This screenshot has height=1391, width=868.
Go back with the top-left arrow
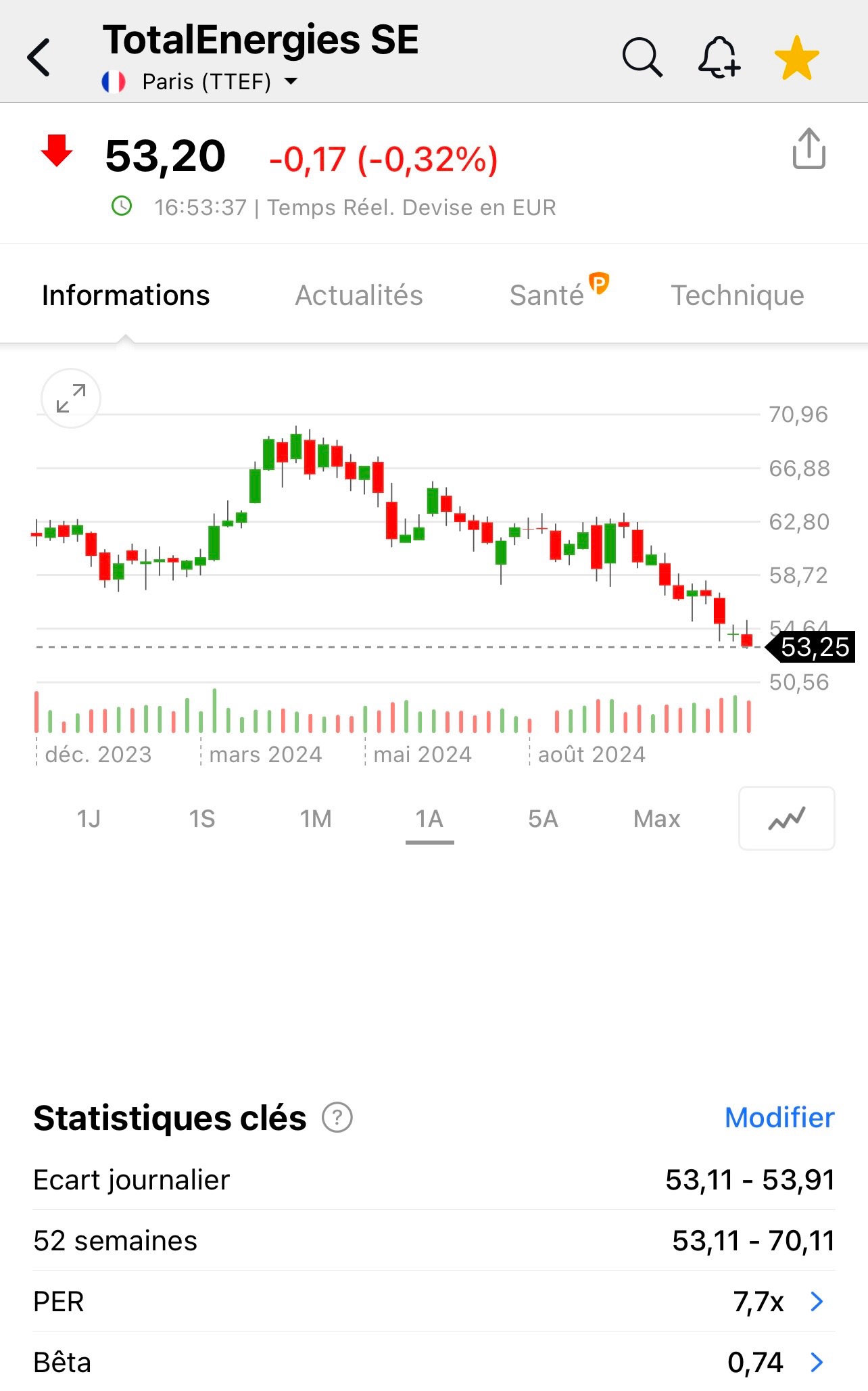[x=39, y=57]
